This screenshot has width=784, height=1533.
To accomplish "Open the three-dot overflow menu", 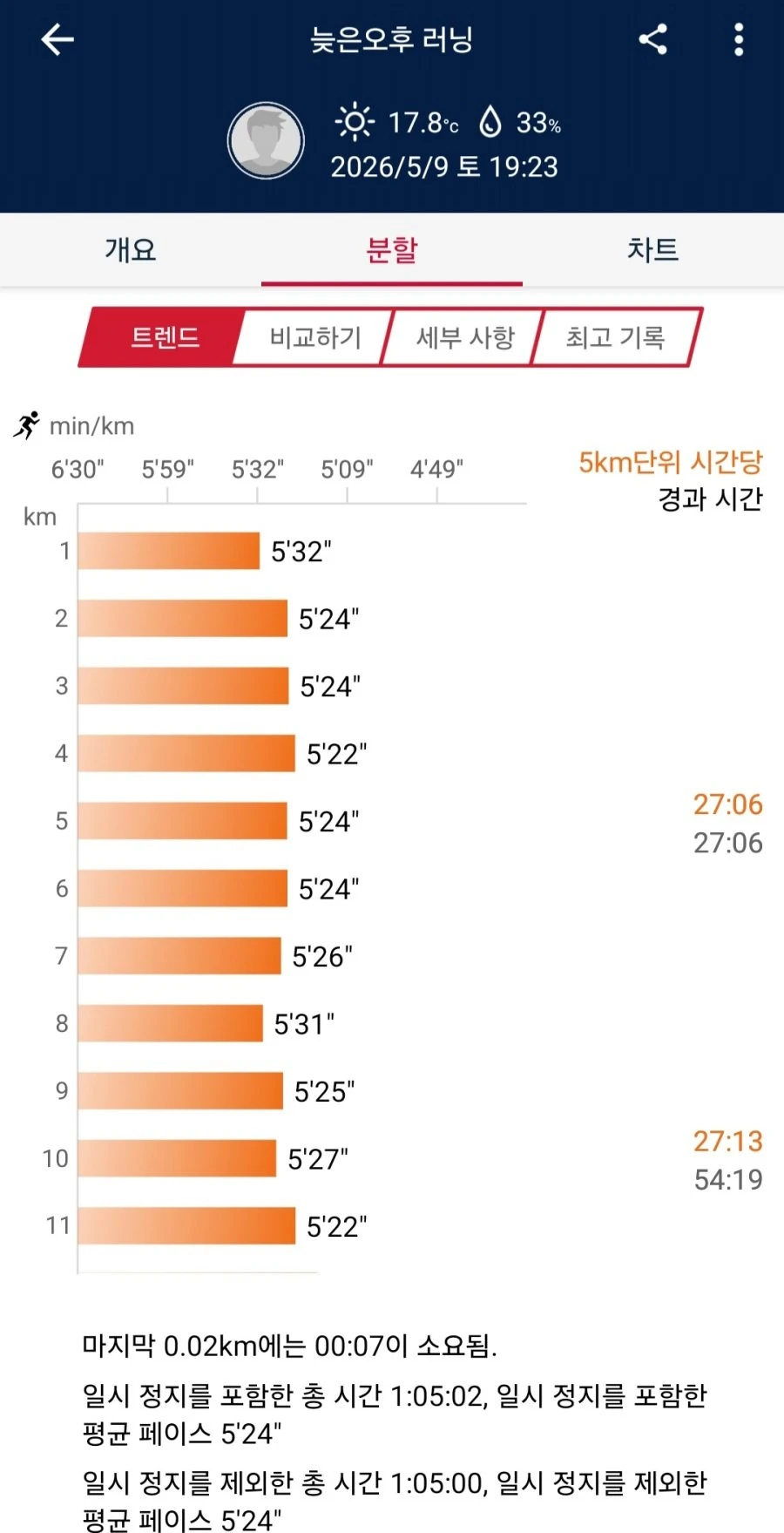I will (739, 39).
